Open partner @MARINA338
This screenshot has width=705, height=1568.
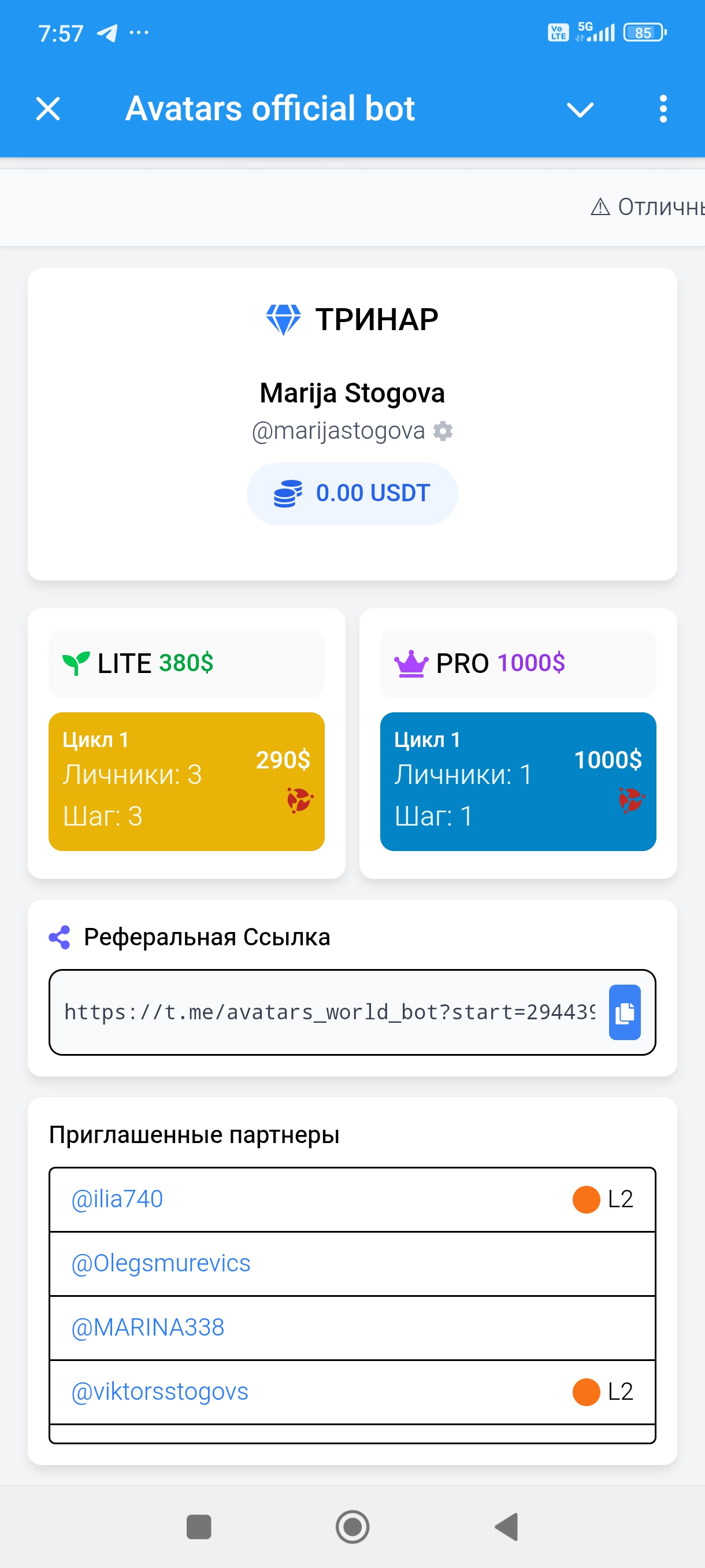coord(149,1327)
